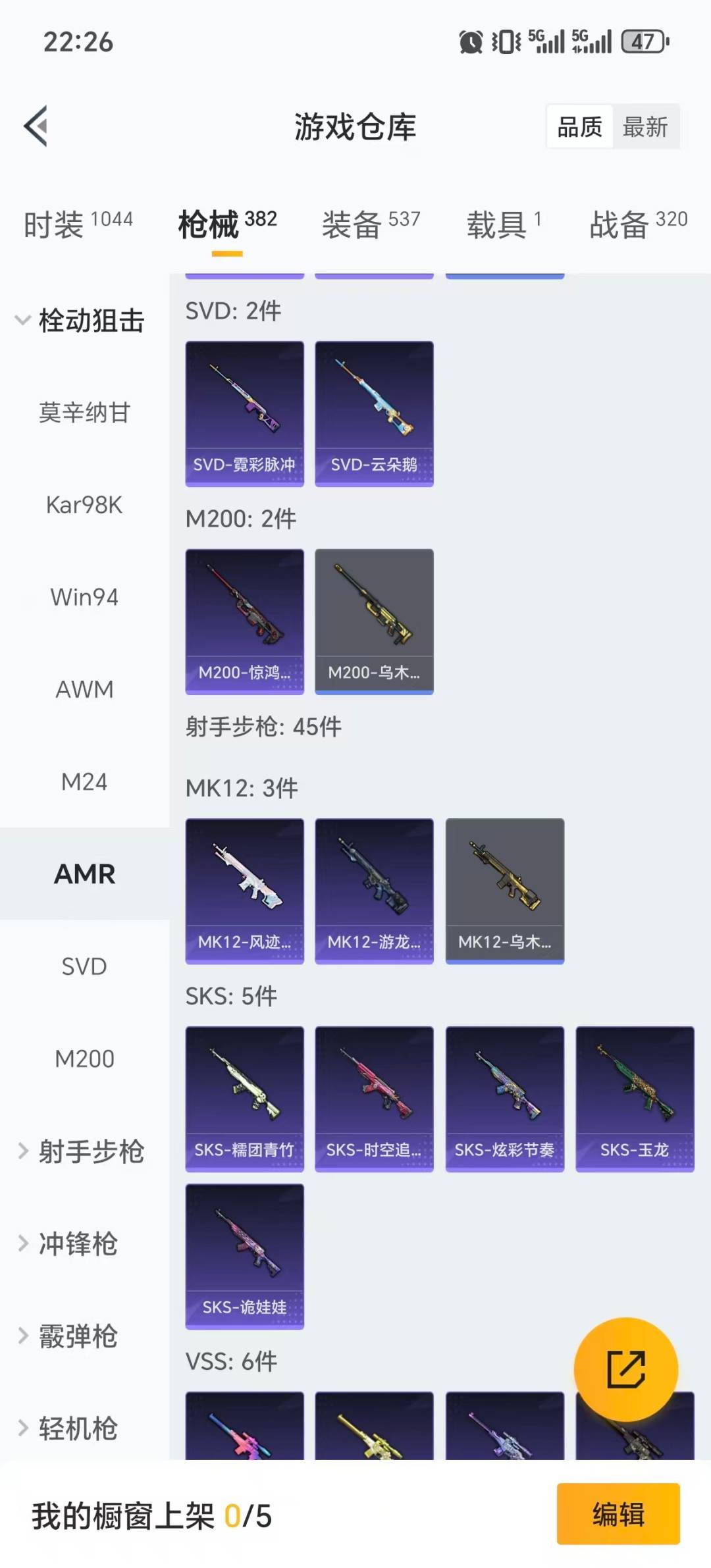Sort by 最新
Image resolution: width=711 pixels, height=1568 pixels.
click(x=645, y=126)
